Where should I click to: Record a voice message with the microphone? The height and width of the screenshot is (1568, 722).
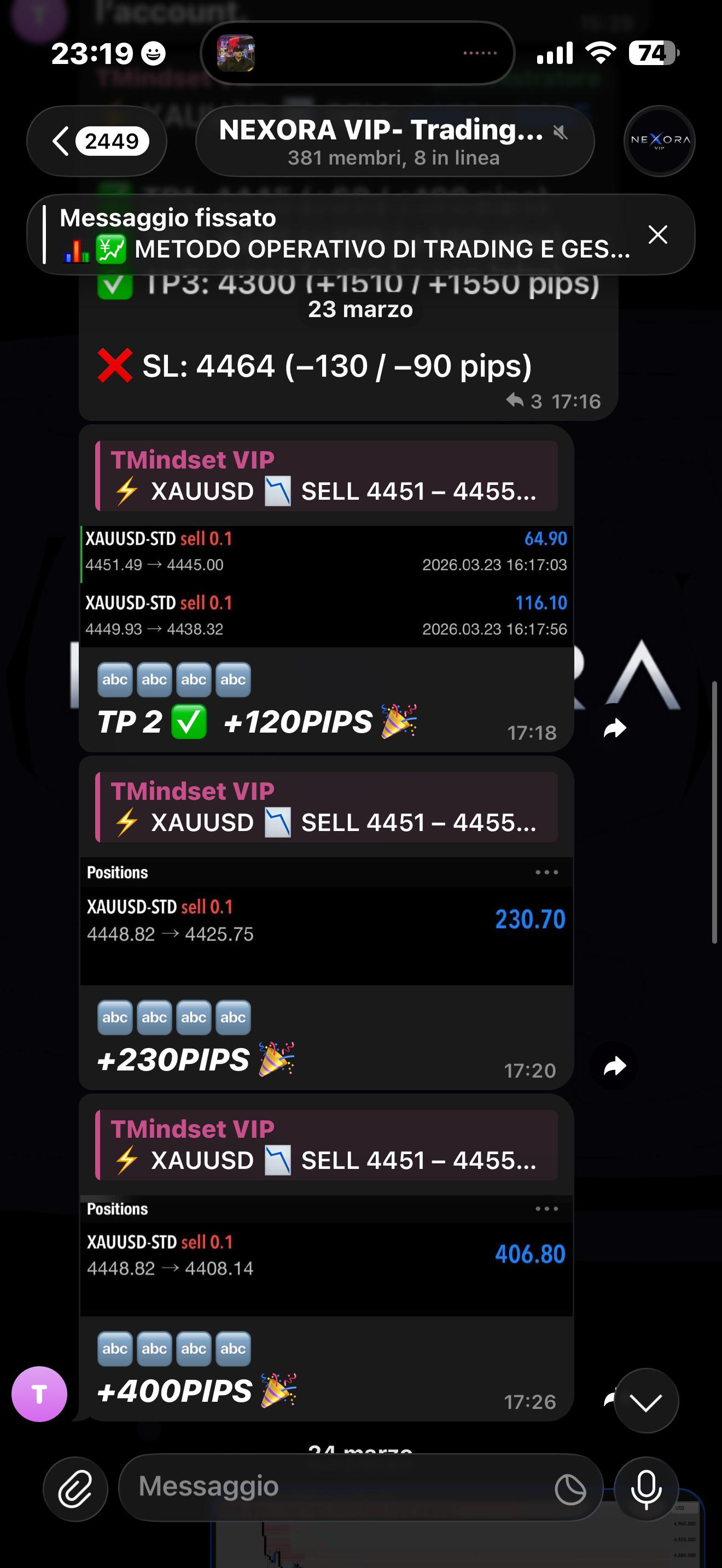646,1489
